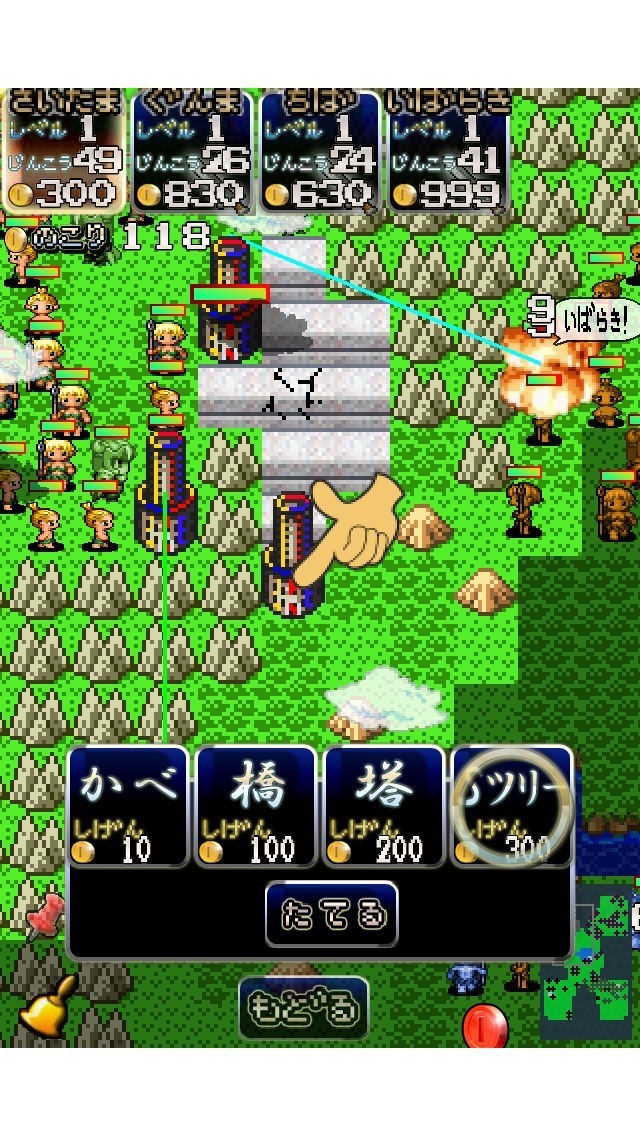Viewport: 640px width, 1136px height.
Task: Open the ちば prefecture panel
Action: pos(320,151)
